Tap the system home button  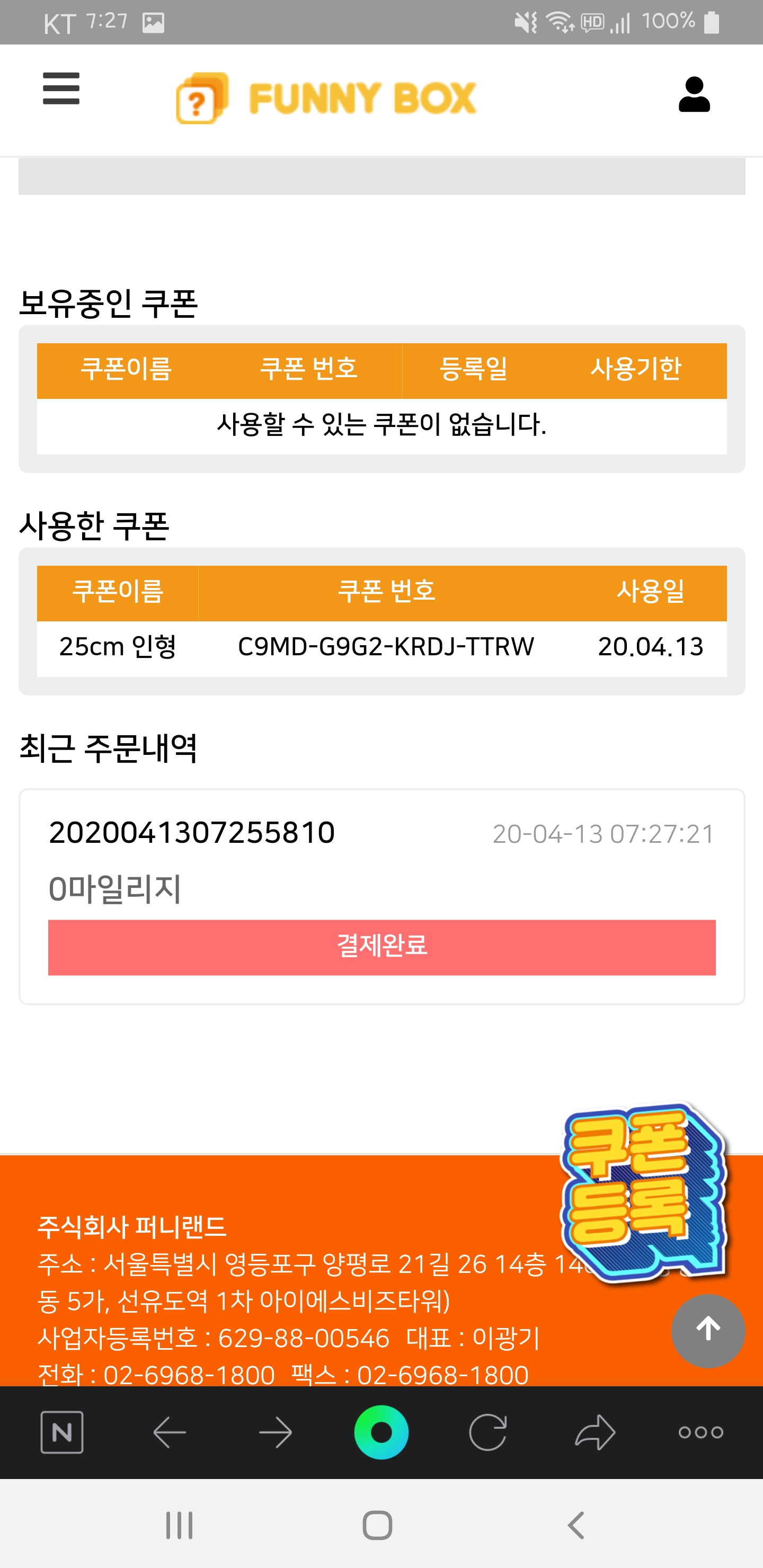[378, 1525]
